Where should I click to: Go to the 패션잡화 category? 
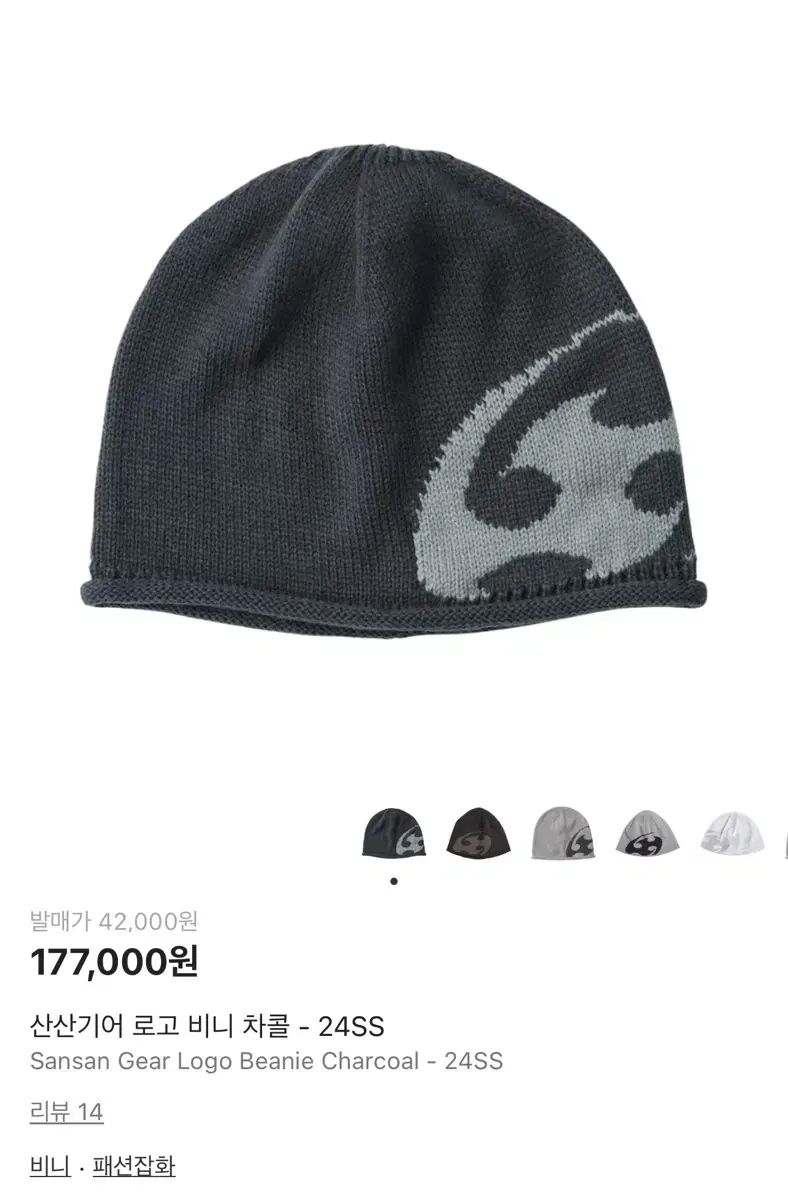click(134, 1166)
